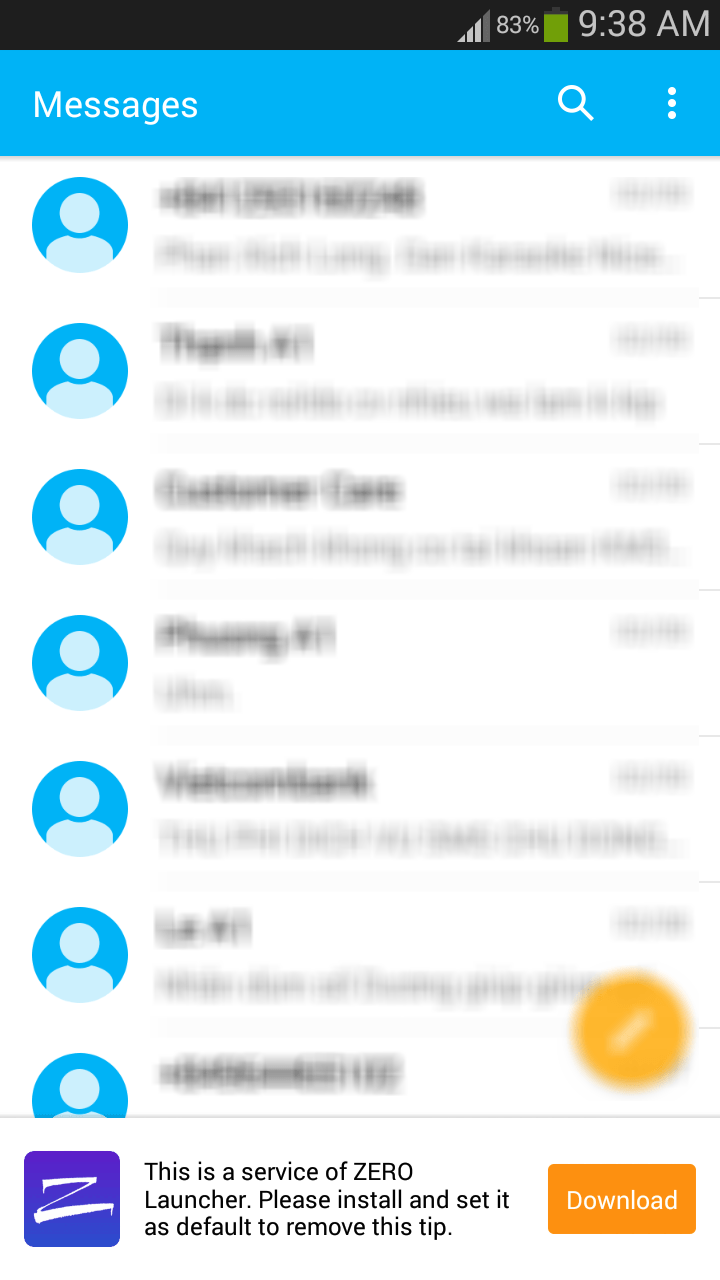Tap the Download button for ZERO Launcher
The image size is (720, 1280).
pyautogui.click(x=621, y=1199)
